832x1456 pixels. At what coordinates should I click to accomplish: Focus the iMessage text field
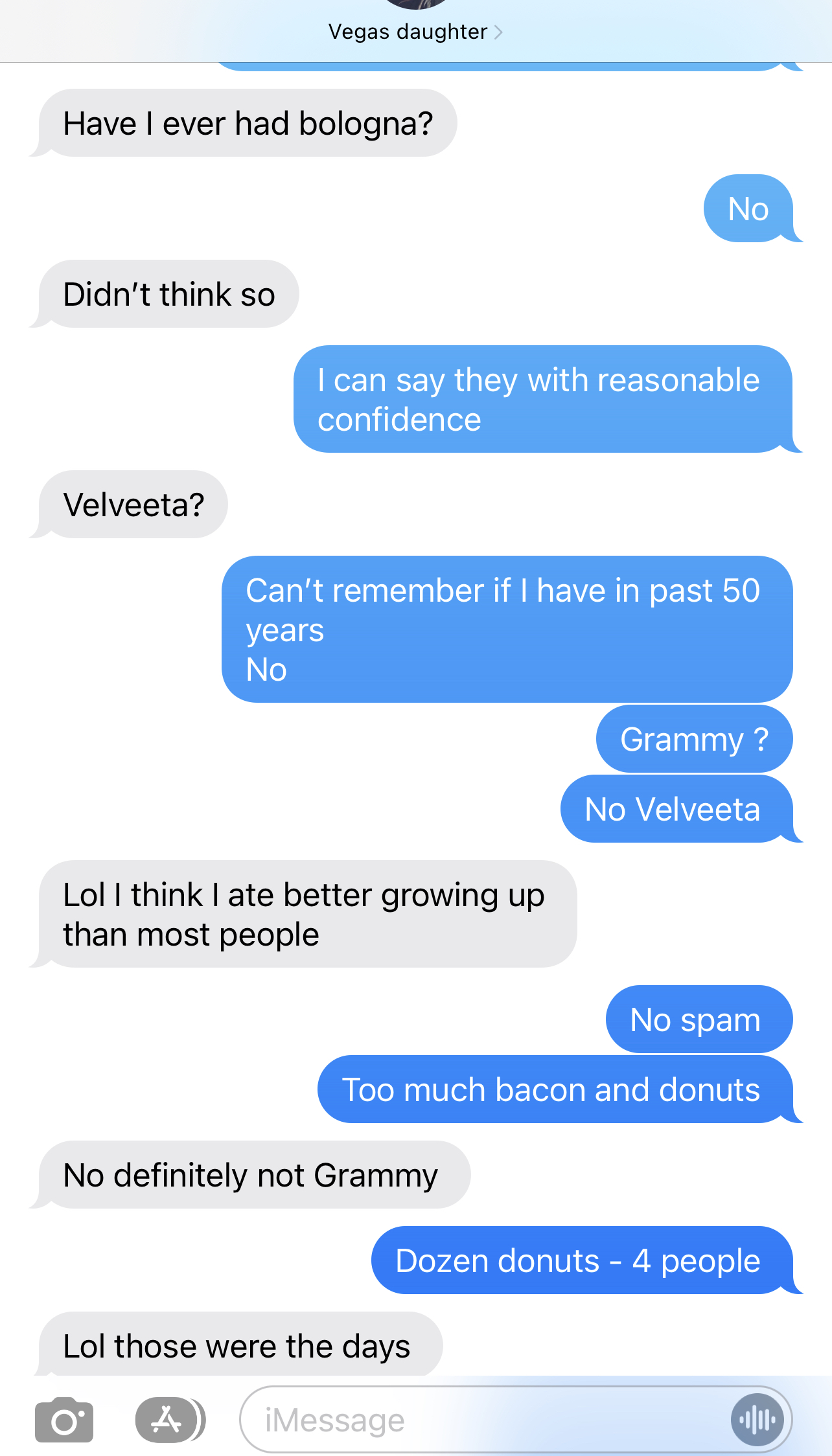pyautogui.click(x=480, y=1420)
